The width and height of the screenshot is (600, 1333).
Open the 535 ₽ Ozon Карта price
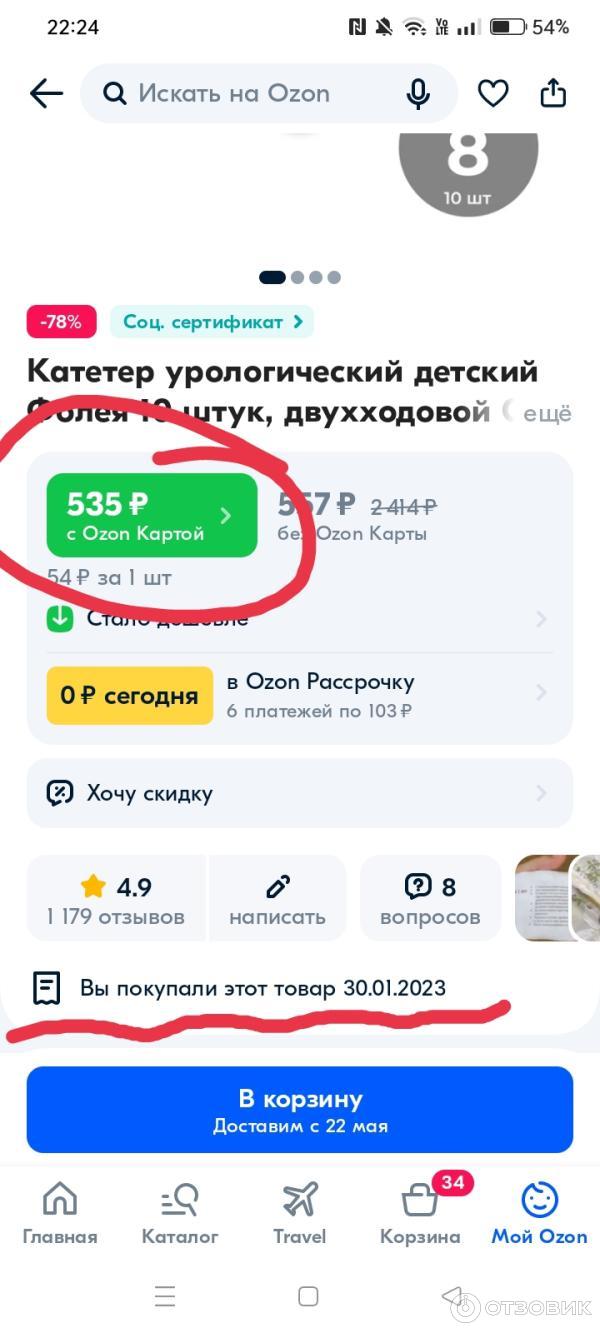coord(152,515)
